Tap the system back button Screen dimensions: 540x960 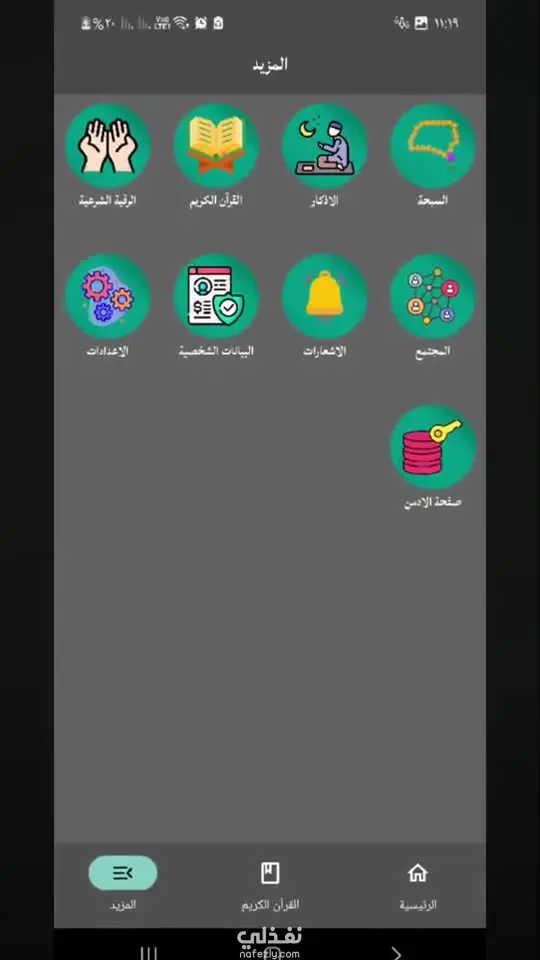pos(396,953)
